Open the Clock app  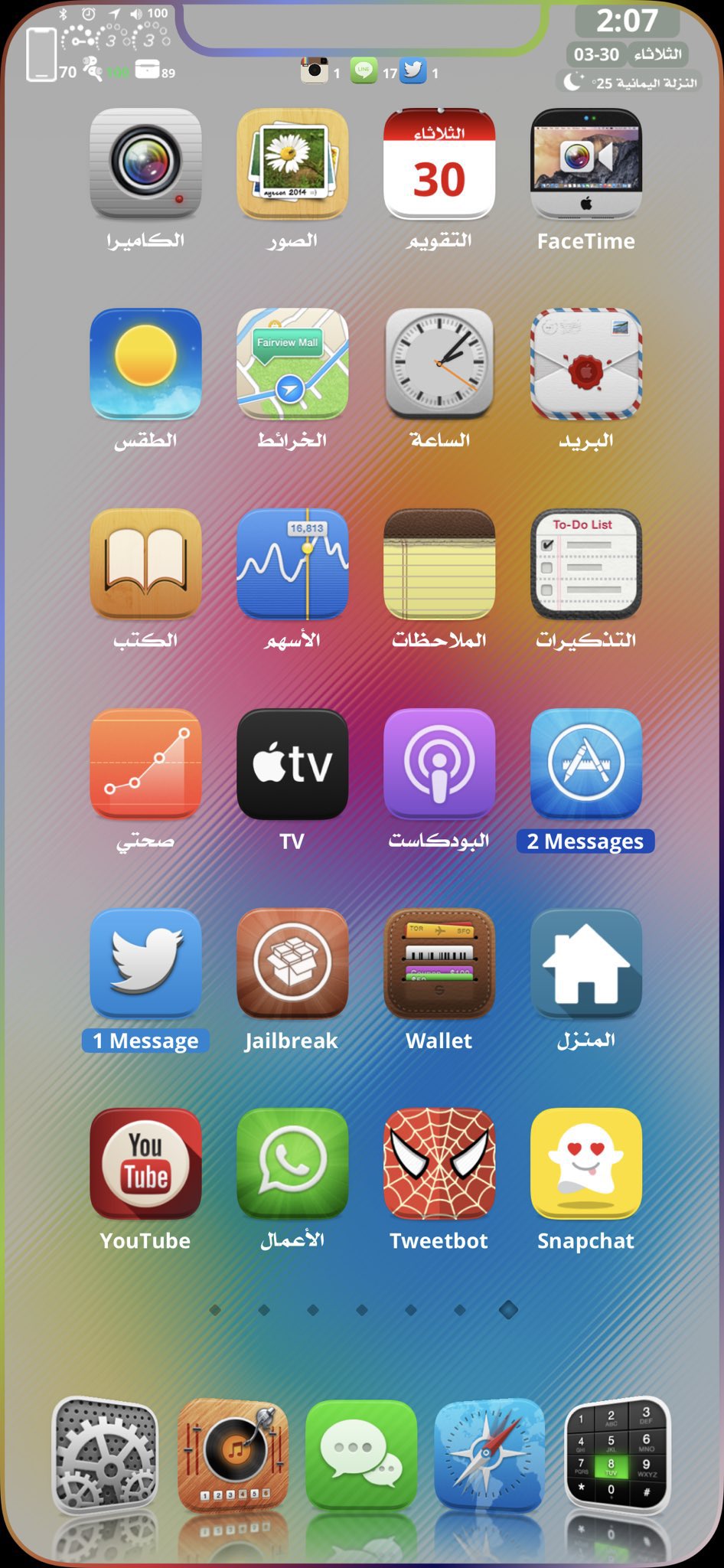click(x=439, y=364)
